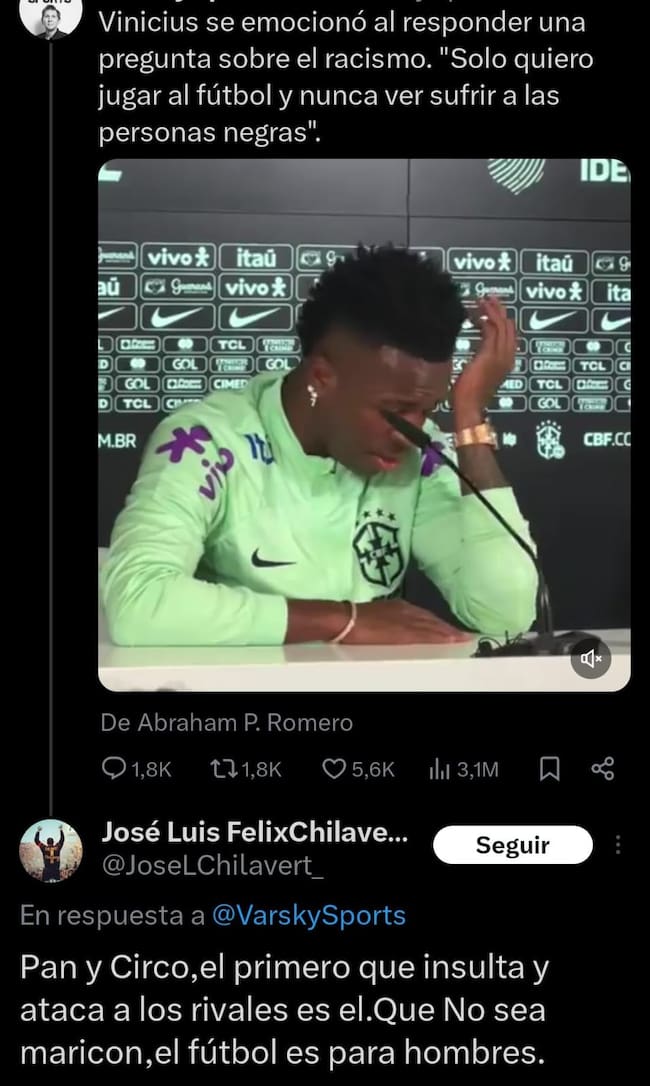Open the overflow menu on Chilavert's reply
This screenshot has width=650, height=1086.
coord(618,845)
